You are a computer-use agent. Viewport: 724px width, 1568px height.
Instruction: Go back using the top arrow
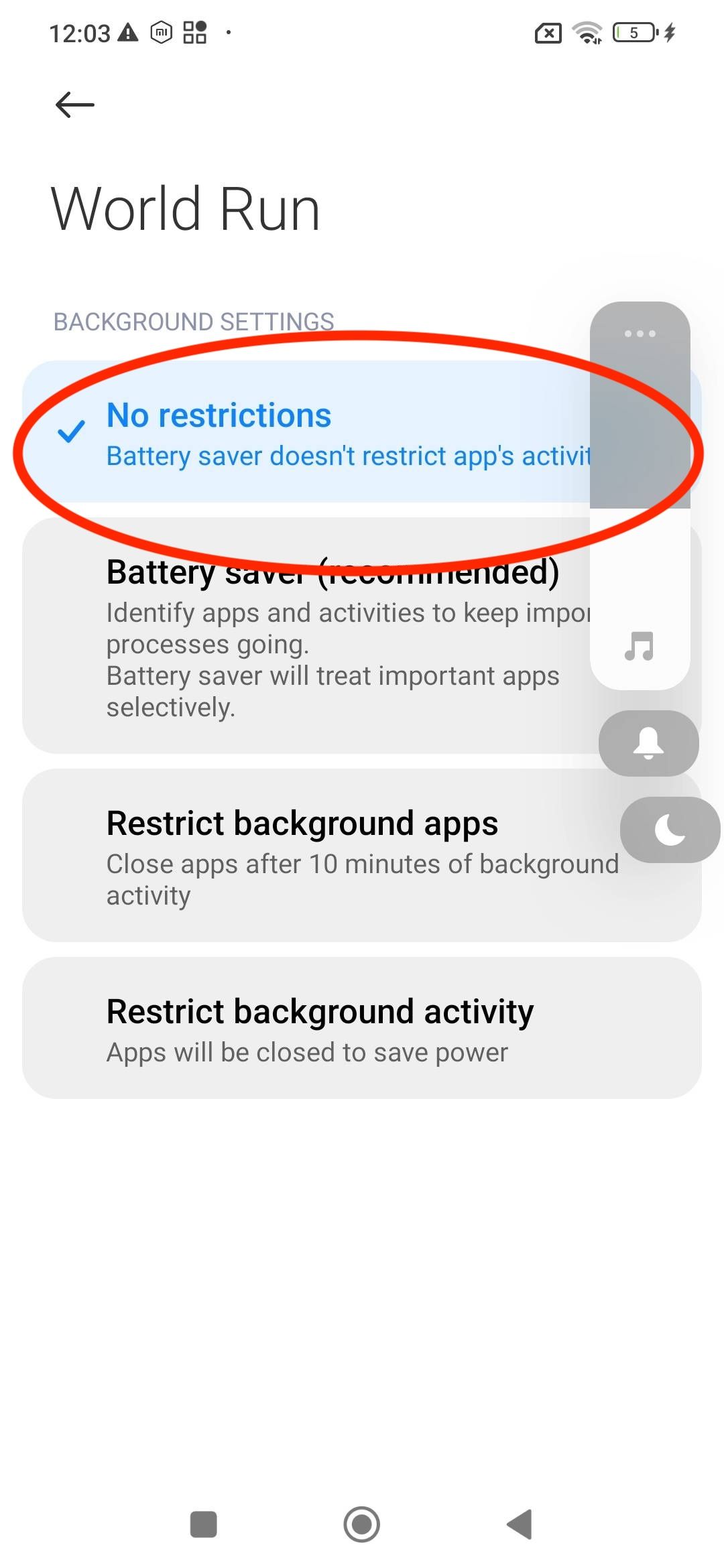click(x=74, y=105)
